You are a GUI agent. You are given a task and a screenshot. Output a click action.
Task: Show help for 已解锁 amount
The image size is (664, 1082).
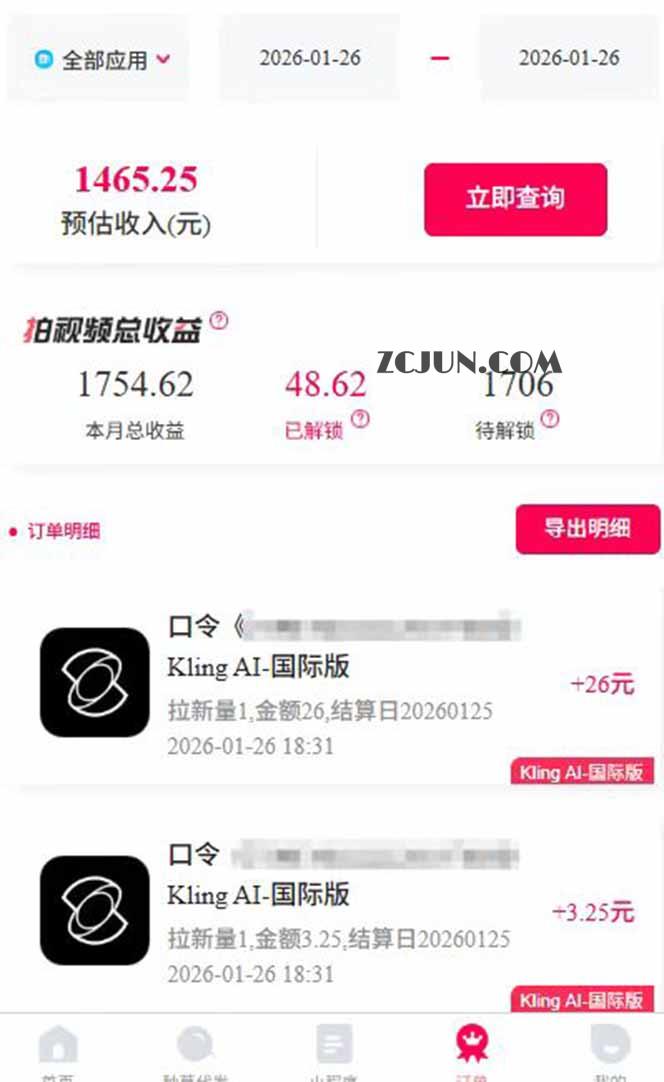[360, 419]
